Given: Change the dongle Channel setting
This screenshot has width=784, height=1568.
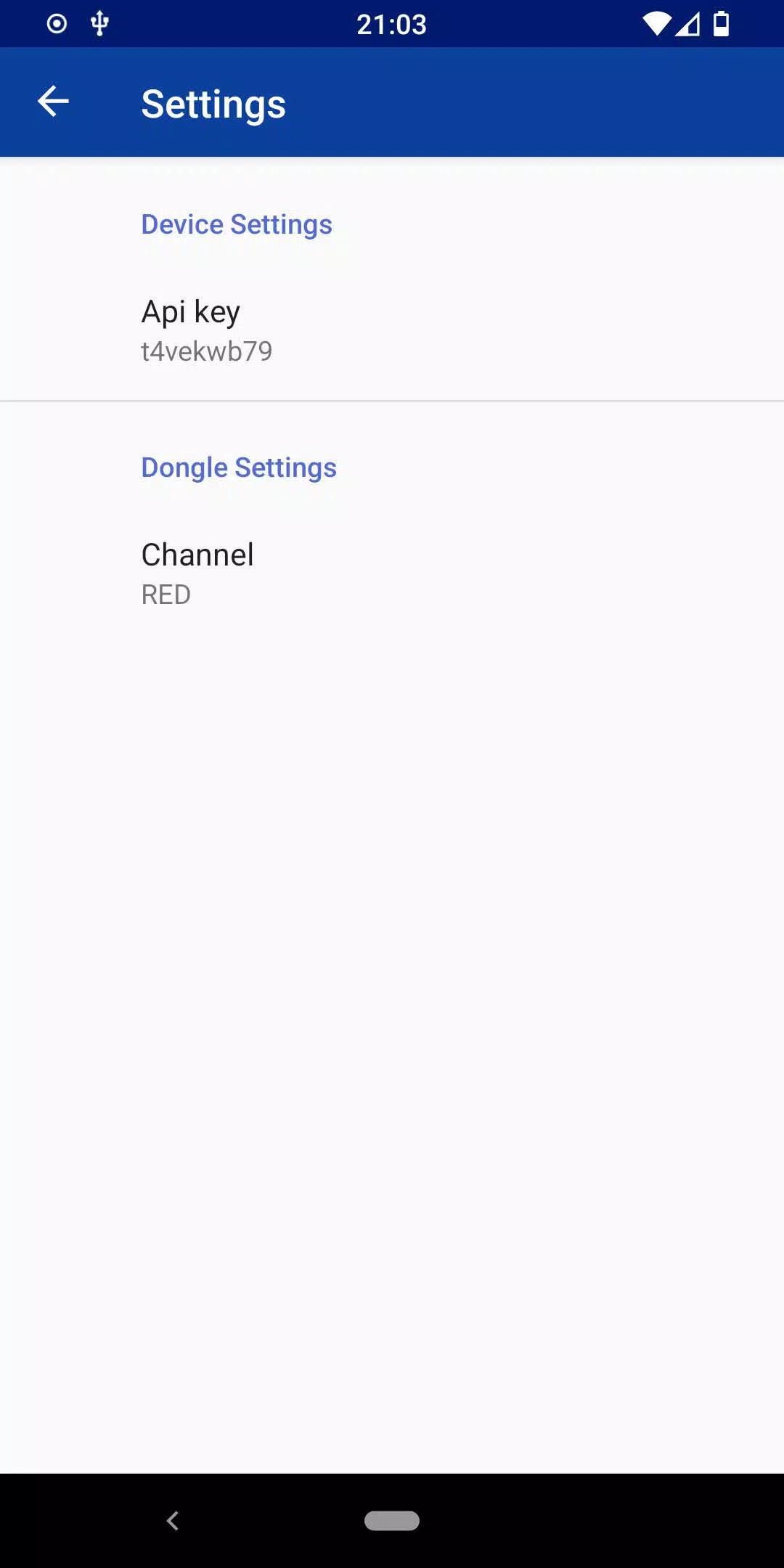Looking at the screenshot, I should 392,574.
